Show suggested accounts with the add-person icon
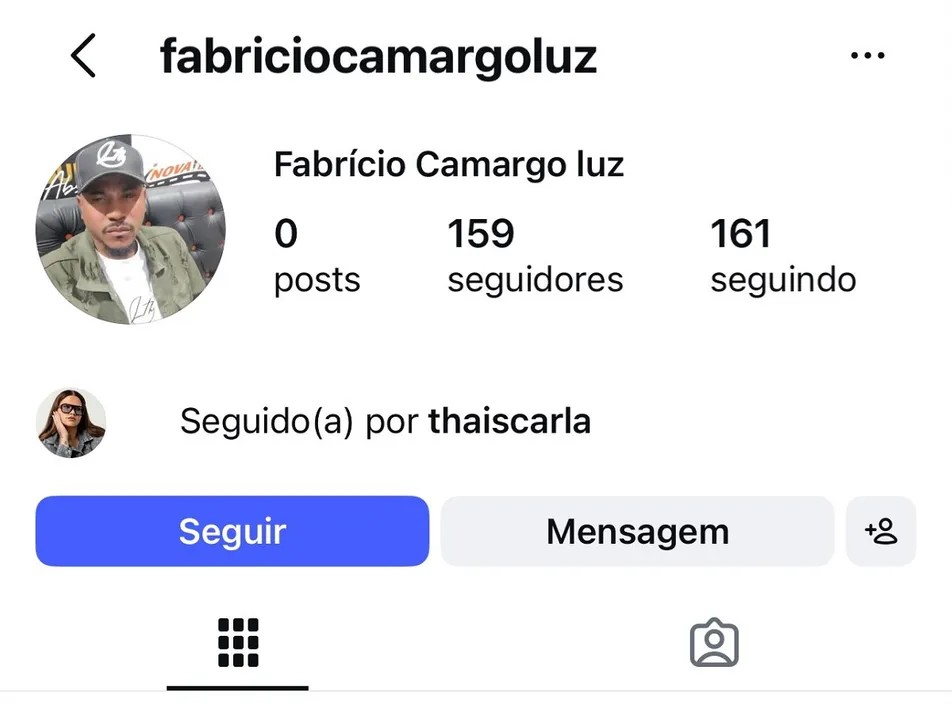The height and width of the screenshot is (720, 952). tap(881, 531)
